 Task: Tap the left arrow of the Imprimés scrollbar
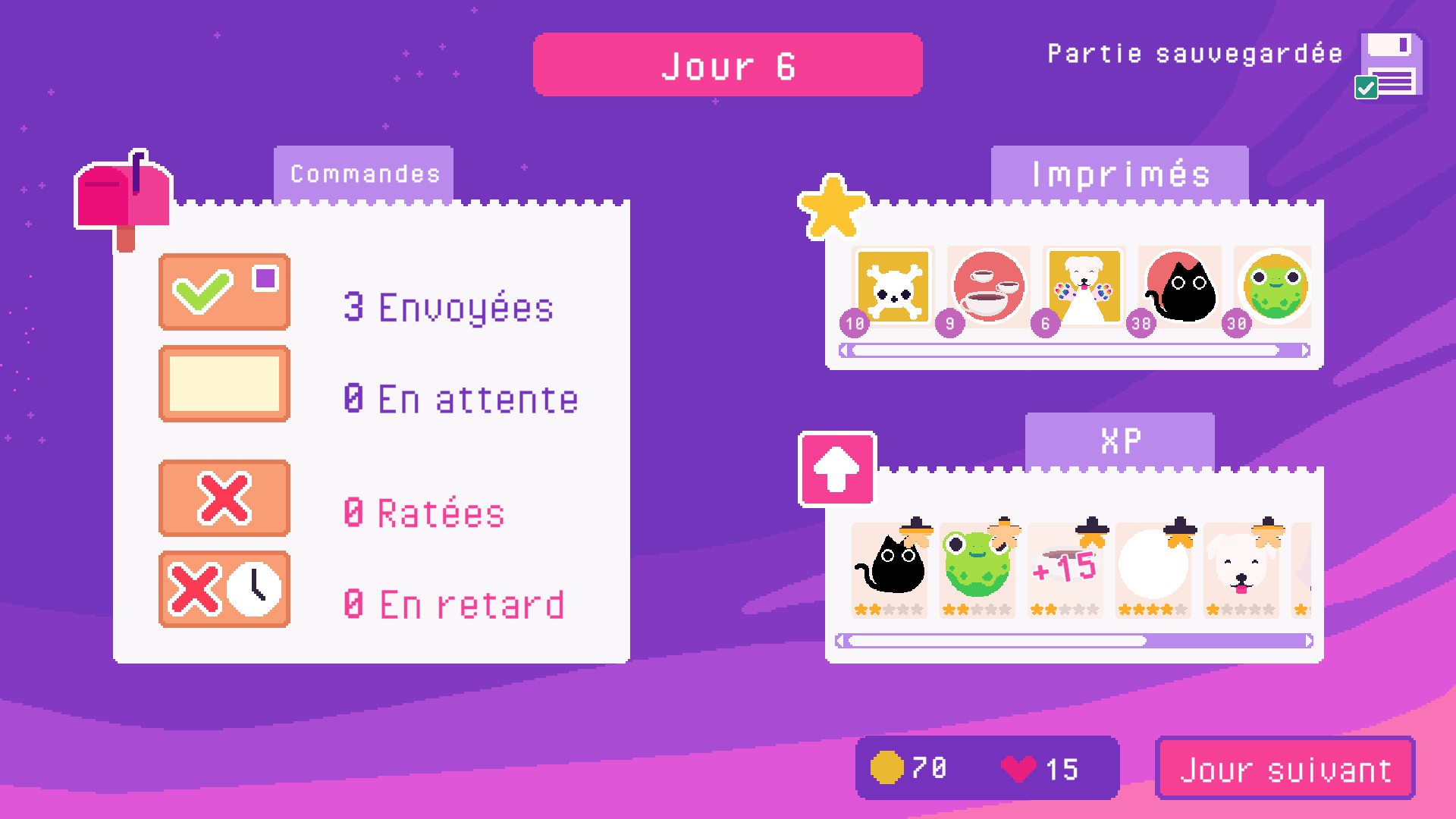tap(843, 350)
